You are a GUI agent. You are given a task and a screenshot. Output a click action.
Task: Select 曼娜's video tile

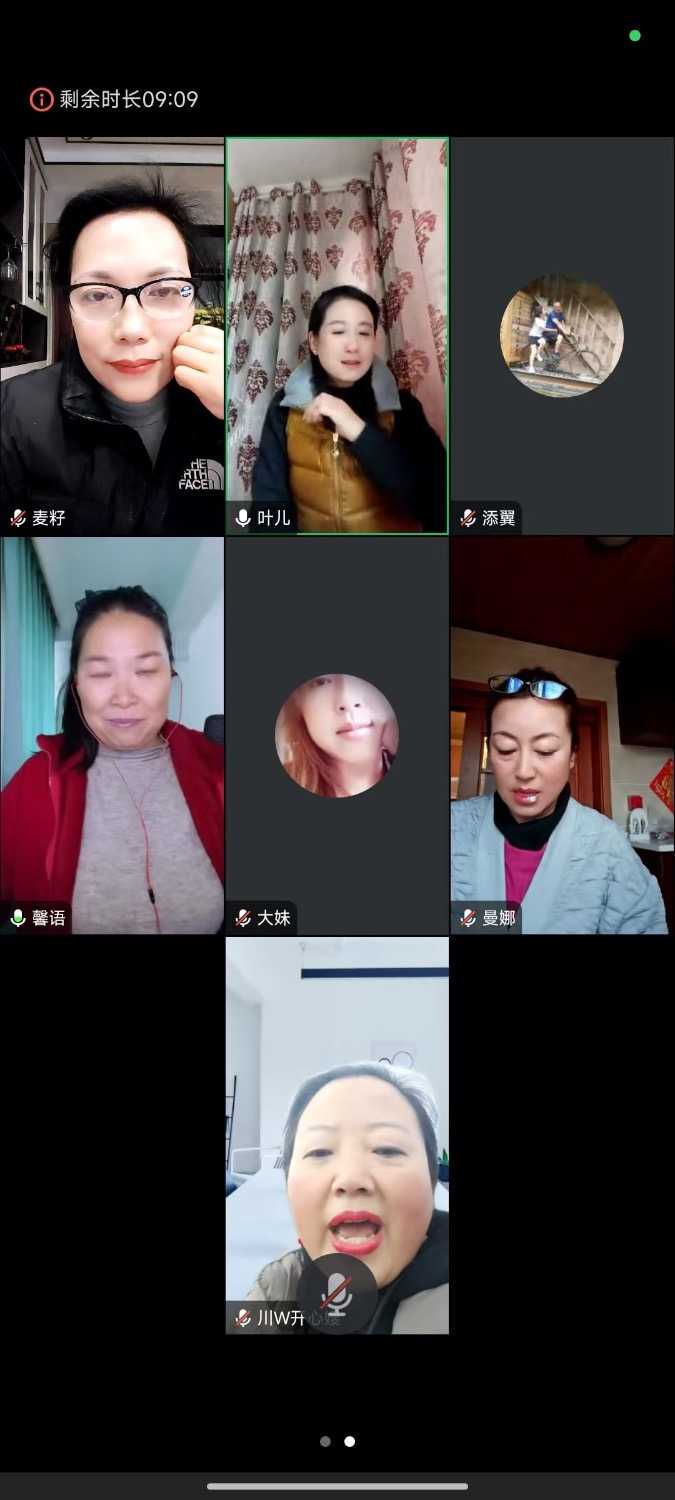coord(561,735)
